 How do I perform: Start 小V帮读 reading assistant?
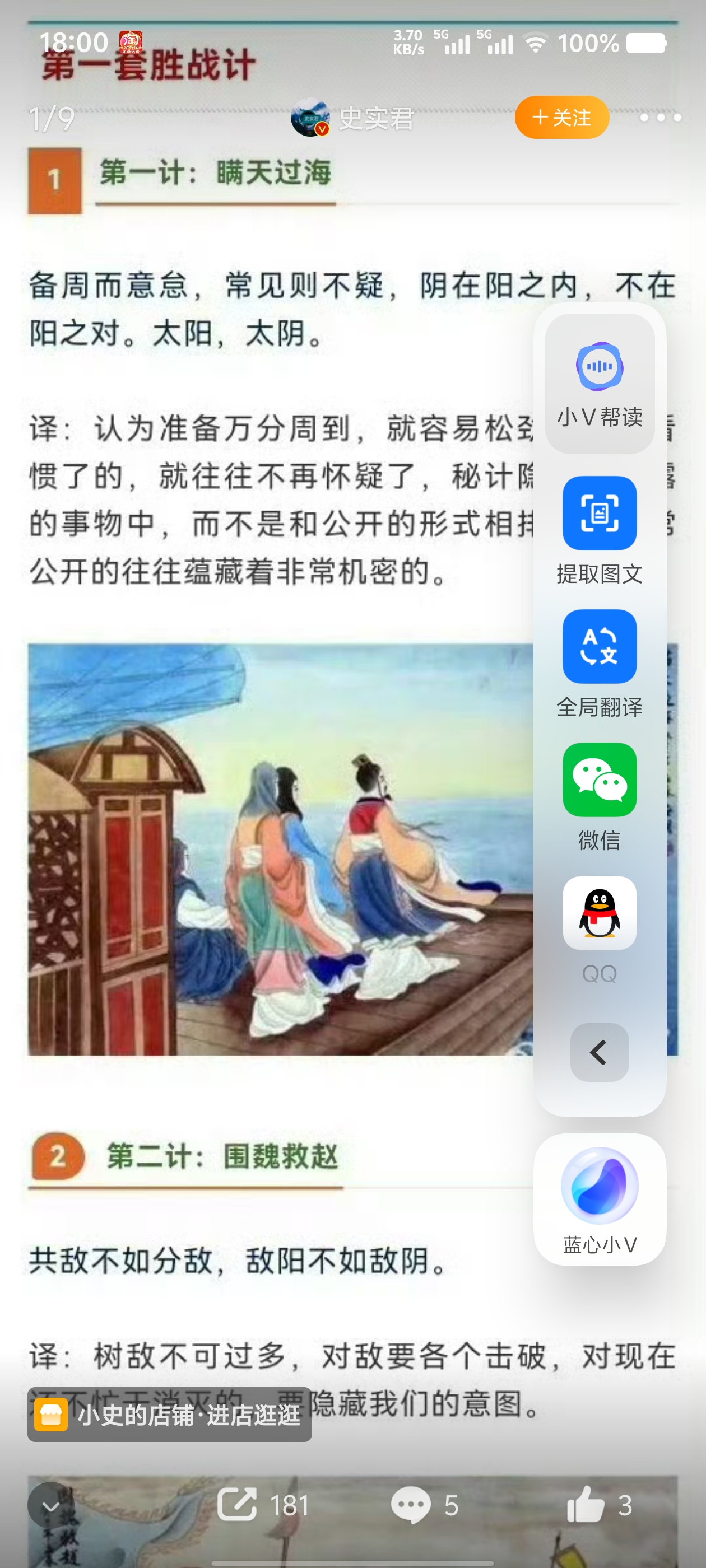tap(600, 384)
